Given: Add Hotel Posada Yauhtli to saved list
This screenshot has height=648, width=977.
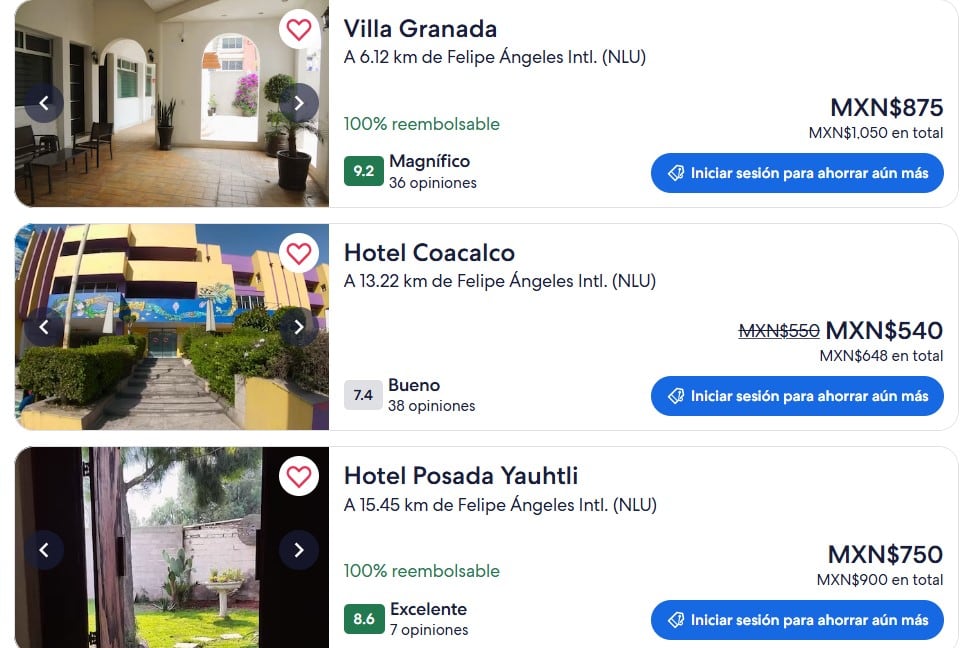Looking at the screenshot, I should pyautogui.click(x=298, y=476).
